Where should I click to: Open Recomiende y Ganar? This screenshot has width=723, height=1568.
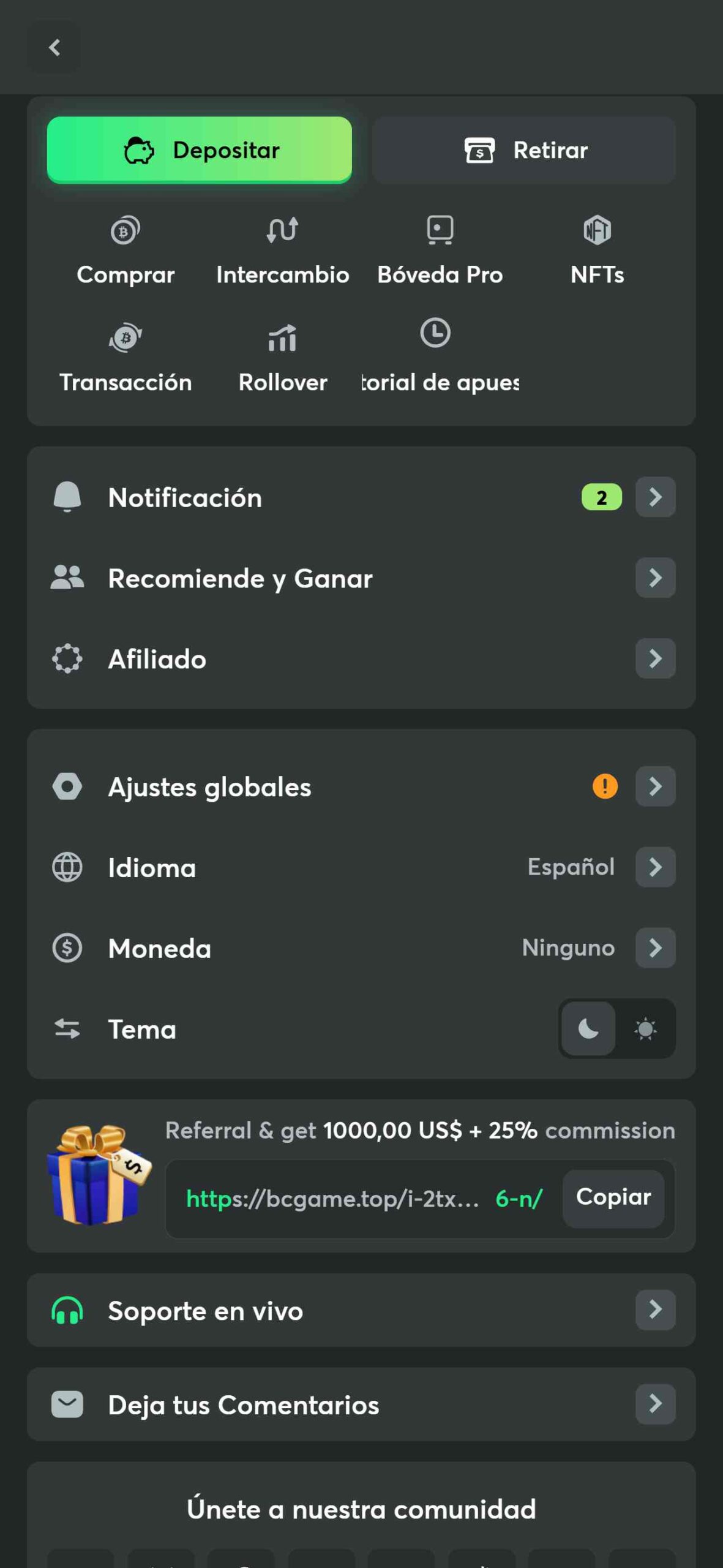361,578
